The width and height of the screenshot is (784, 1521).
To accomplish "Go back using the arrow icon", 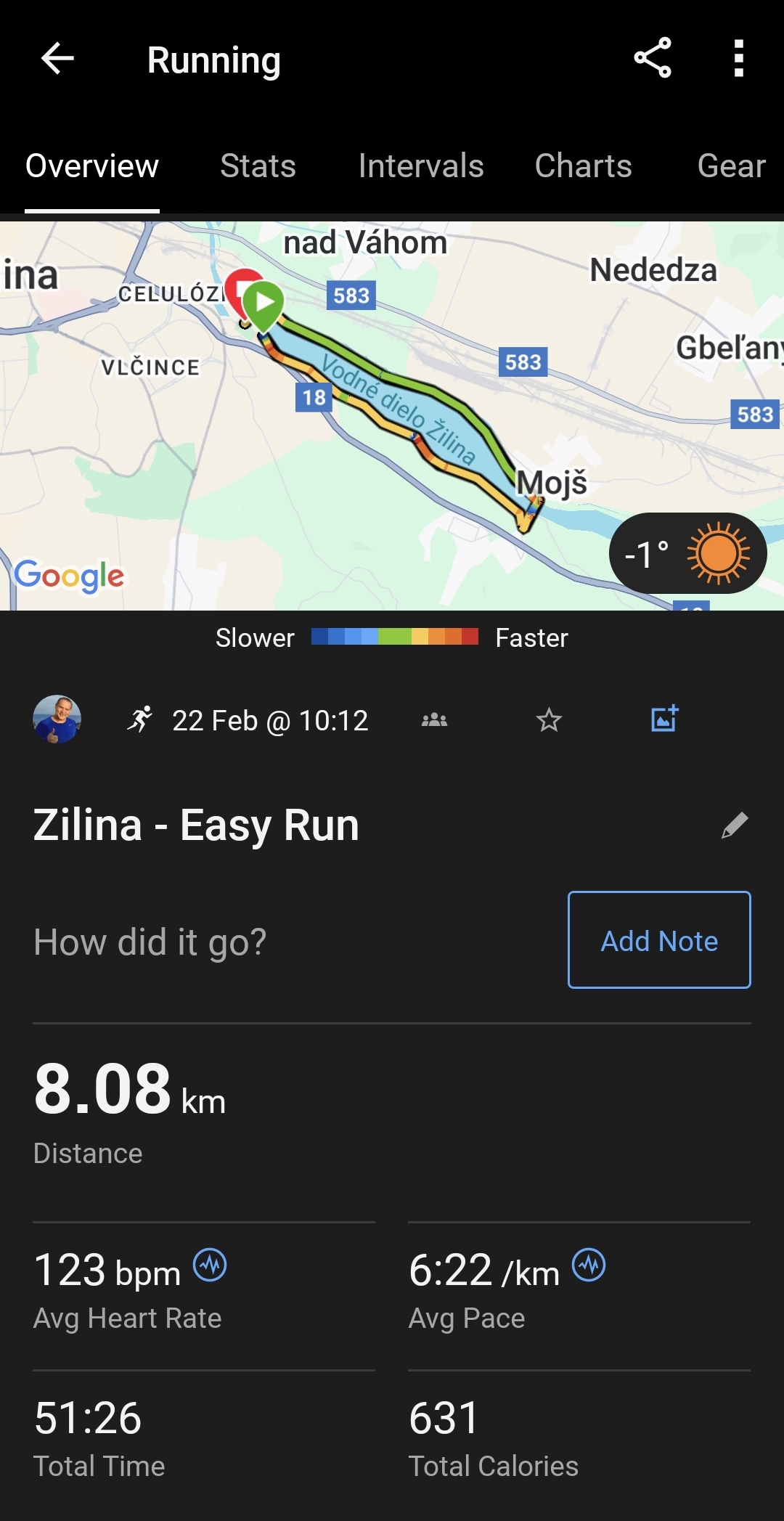I will pos(57,59).
